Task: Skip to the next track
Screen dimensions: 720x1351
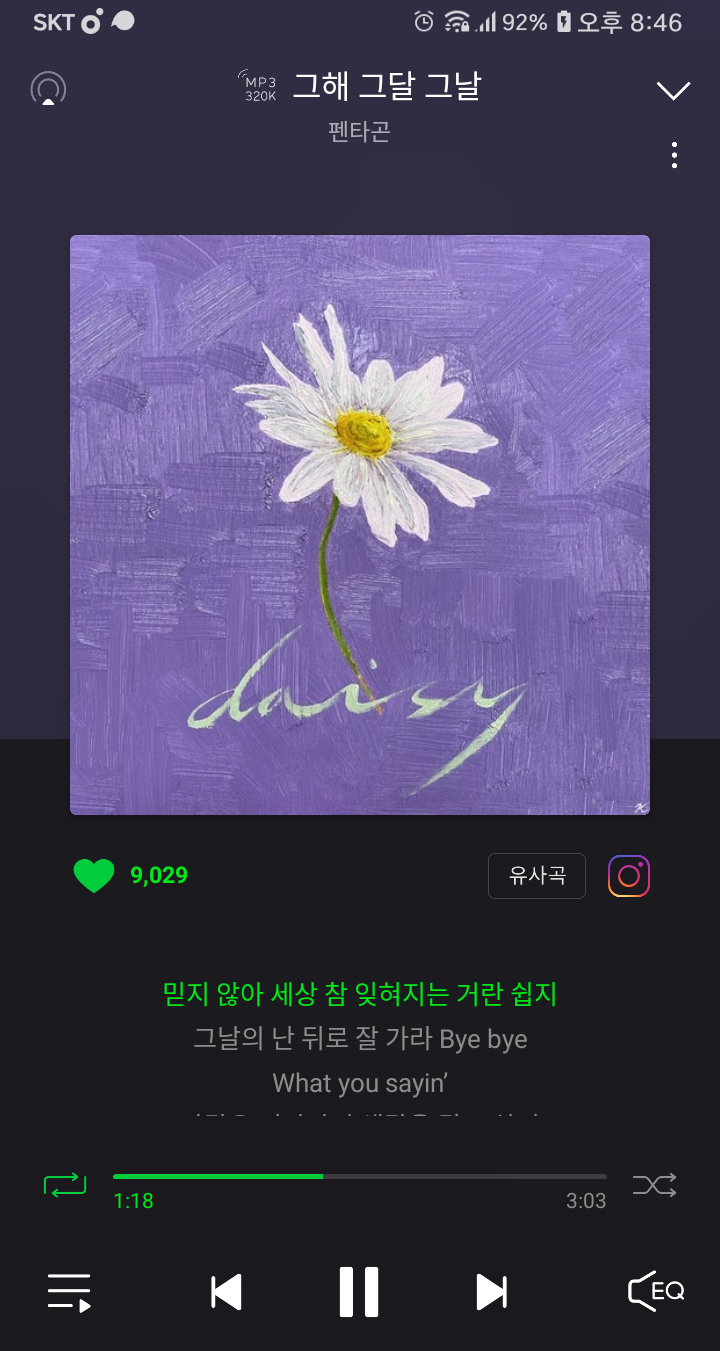Action: 492,1291
